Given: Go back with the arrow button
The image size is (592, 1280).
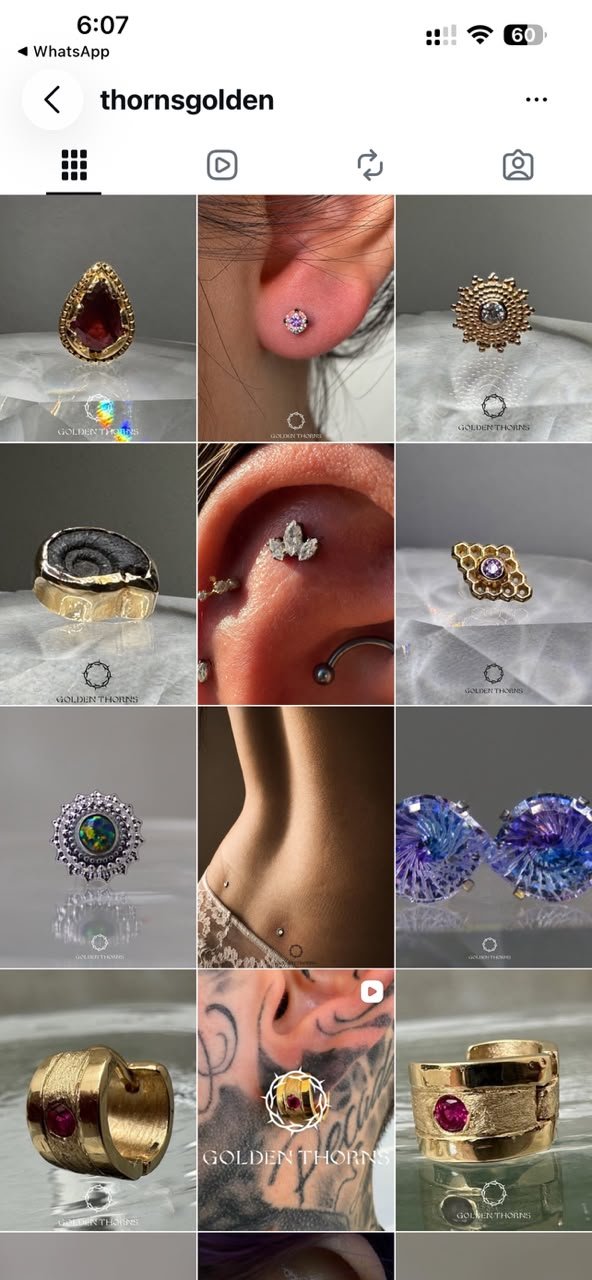Looking at the screenshot, I should (x=52, y=99).
